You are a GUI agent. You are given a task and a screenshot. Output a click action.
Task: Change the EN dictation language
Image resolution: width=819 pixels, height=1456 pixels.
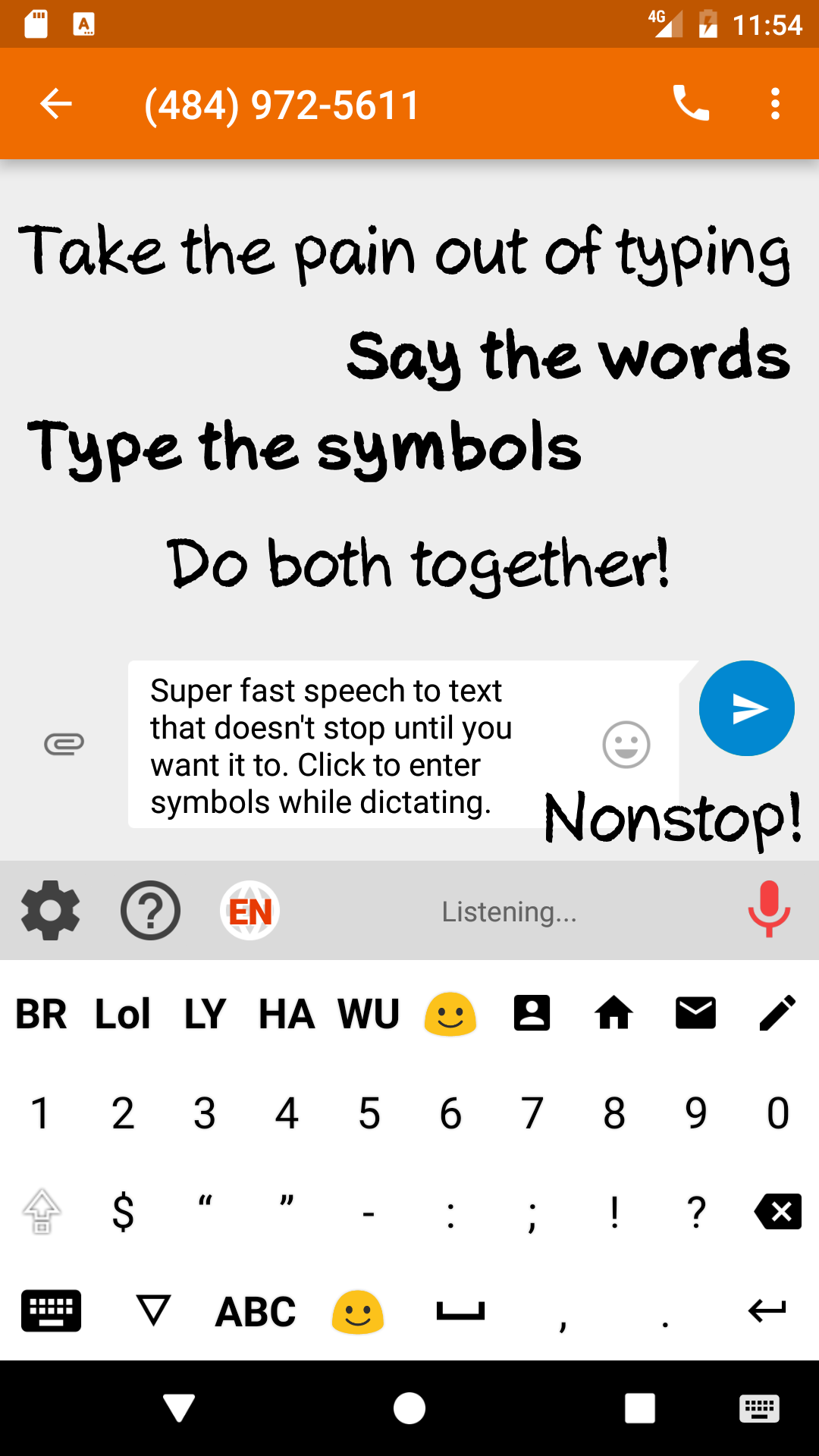click(x=250, y=910)
